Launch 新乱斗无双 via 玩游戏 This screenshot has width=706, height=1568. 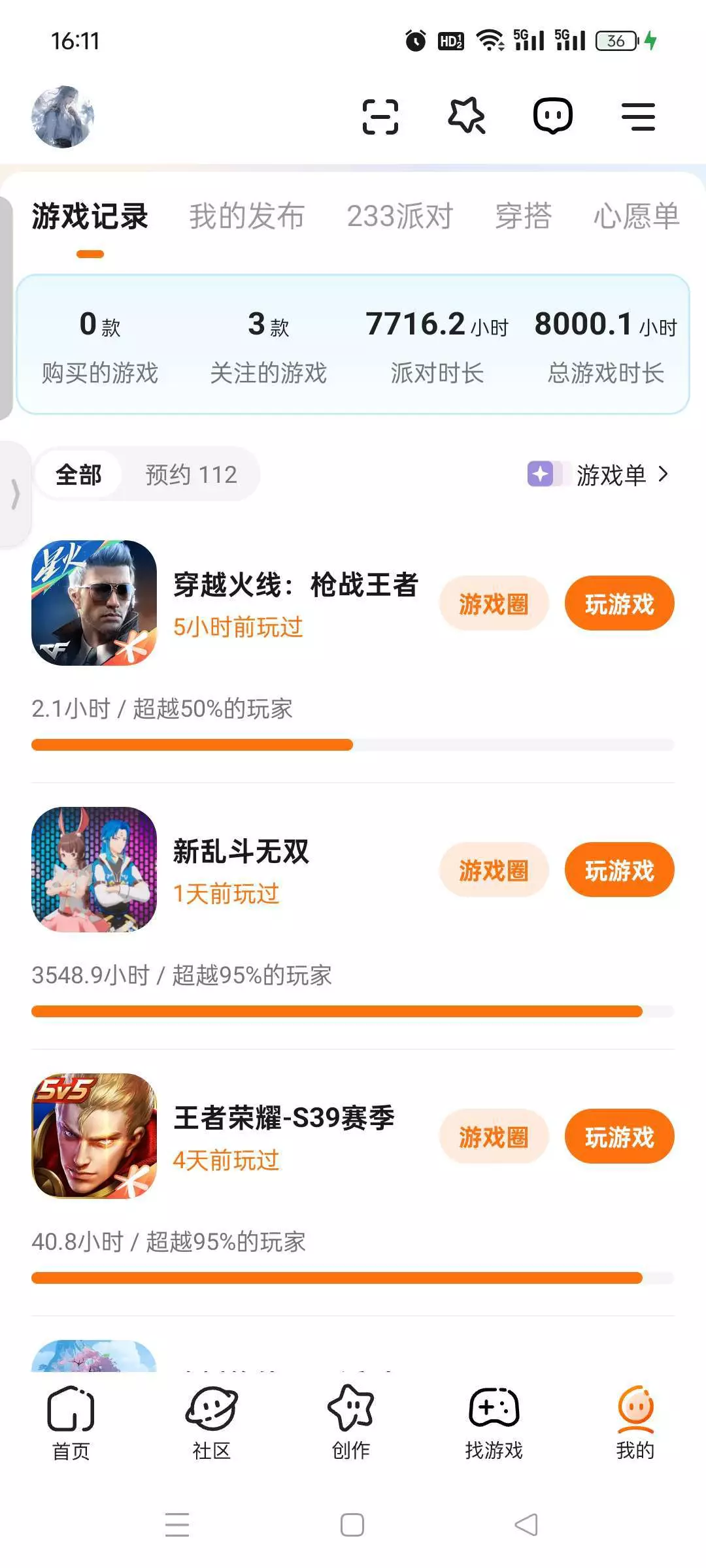click(619, 870)
